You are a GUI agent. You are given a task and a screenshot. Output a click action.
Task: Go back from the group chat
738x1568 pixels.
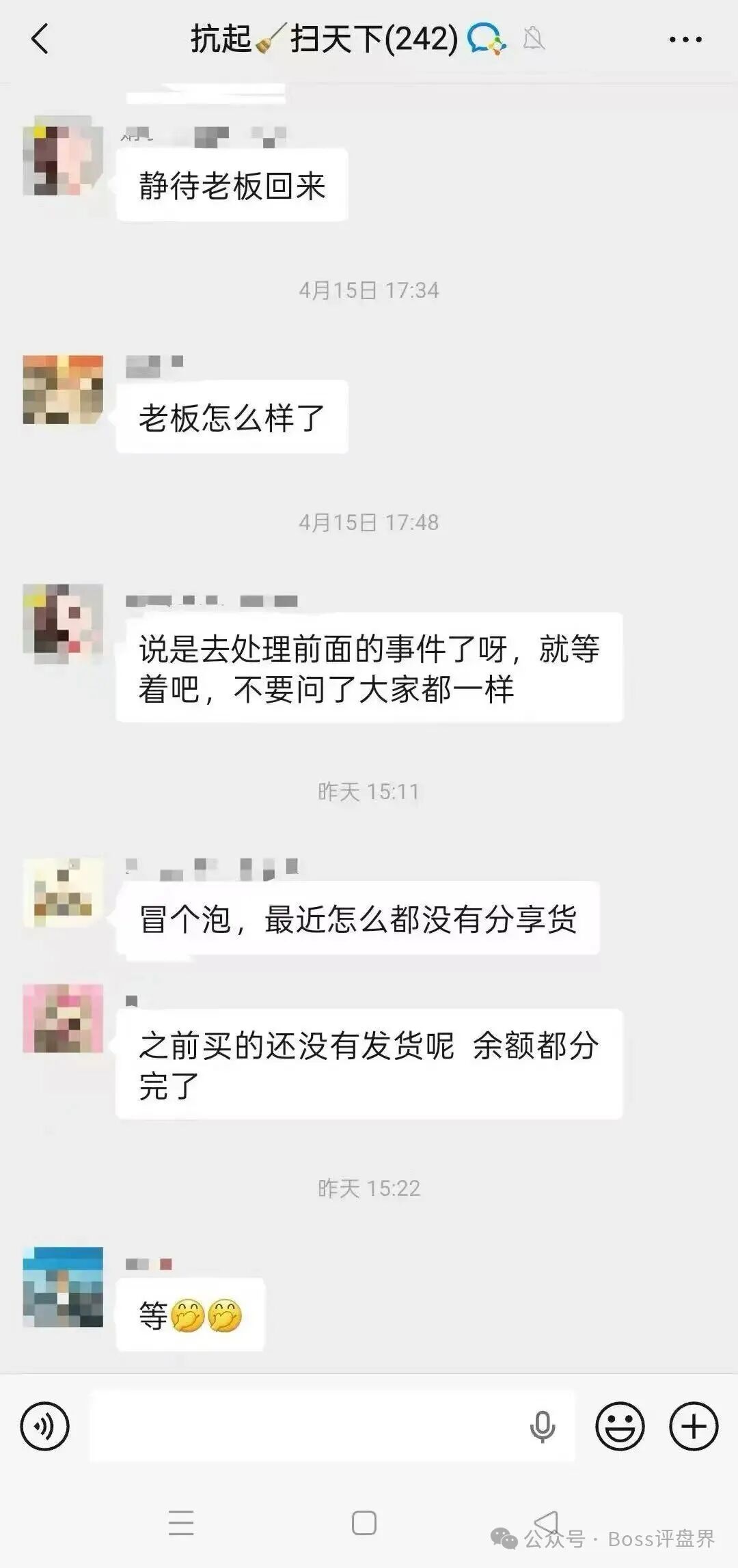click(x=40, y=39)
